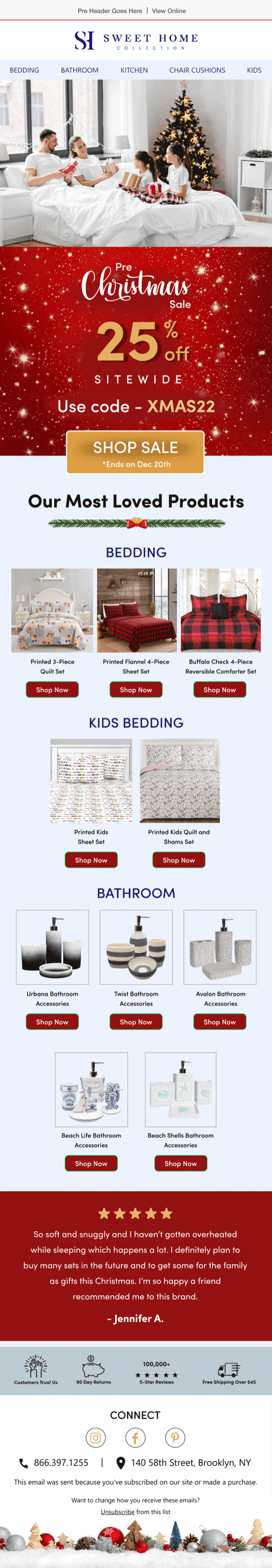272x1568 pixels.
Task: Tap the Shop Sale gold button
Action: coord(135,452)
